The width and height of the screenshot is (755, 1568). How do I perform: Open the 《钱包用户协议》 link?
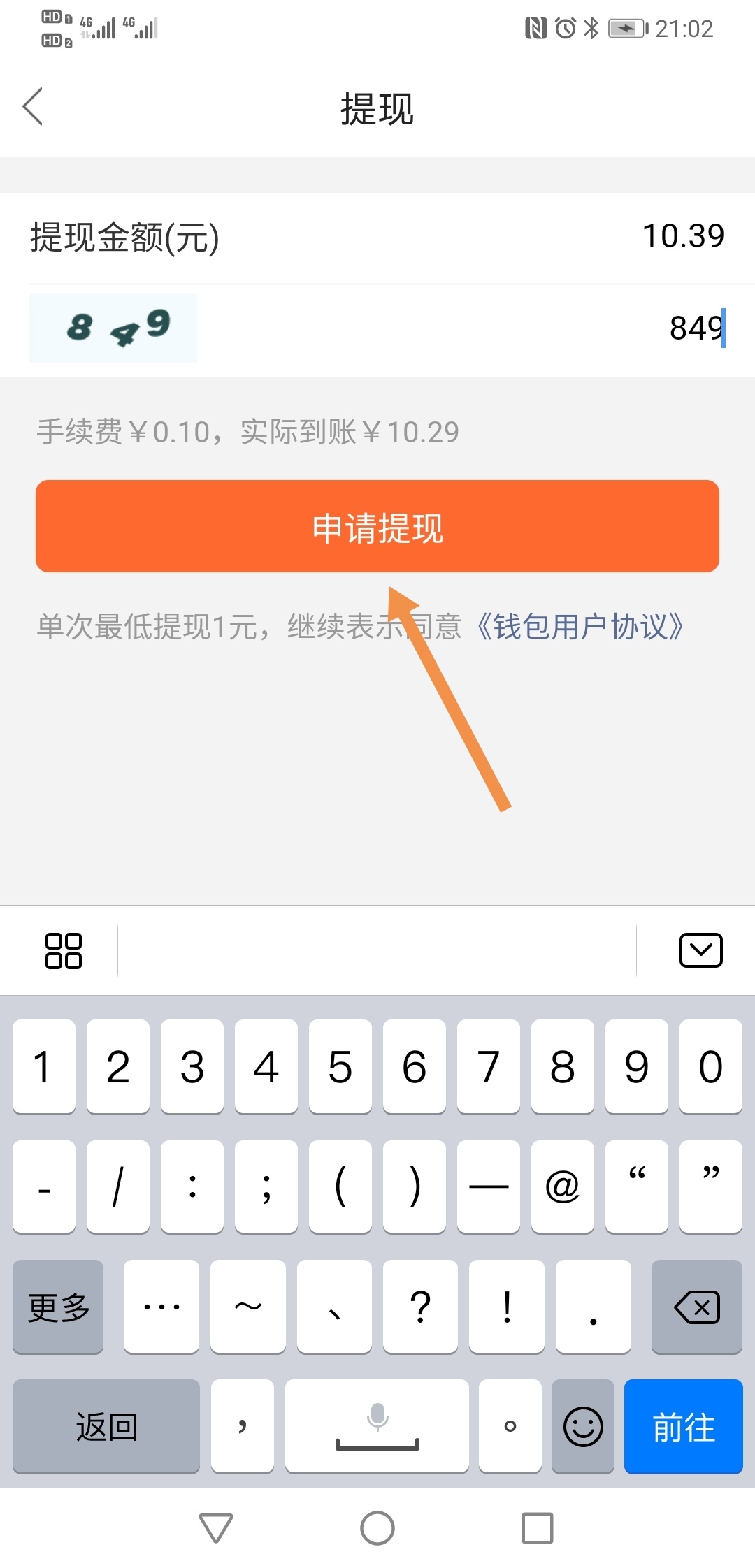[x=579, y=626]
